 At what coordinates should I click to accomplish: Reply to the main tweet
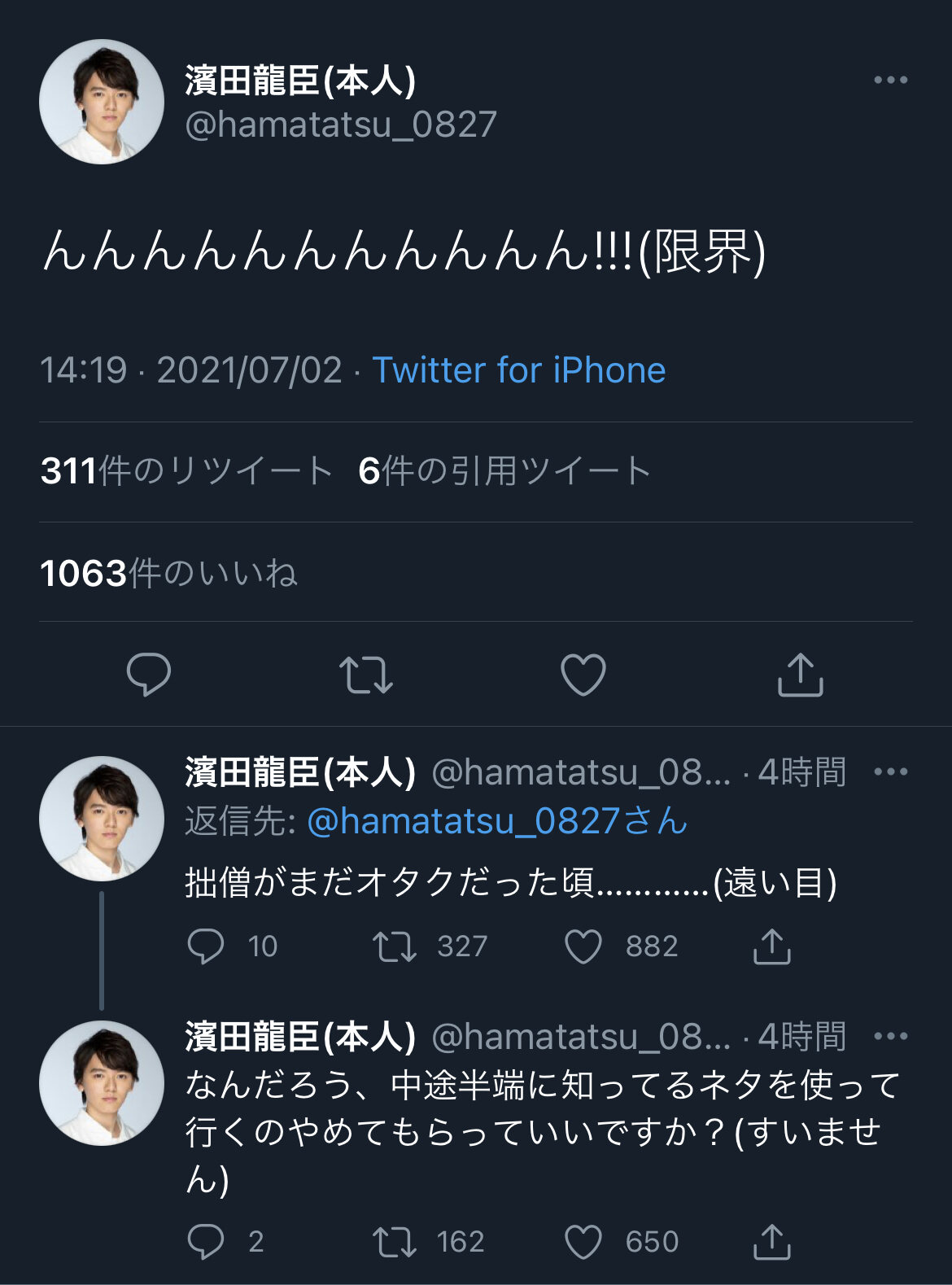pyautogui.click(x=149, y=675)
